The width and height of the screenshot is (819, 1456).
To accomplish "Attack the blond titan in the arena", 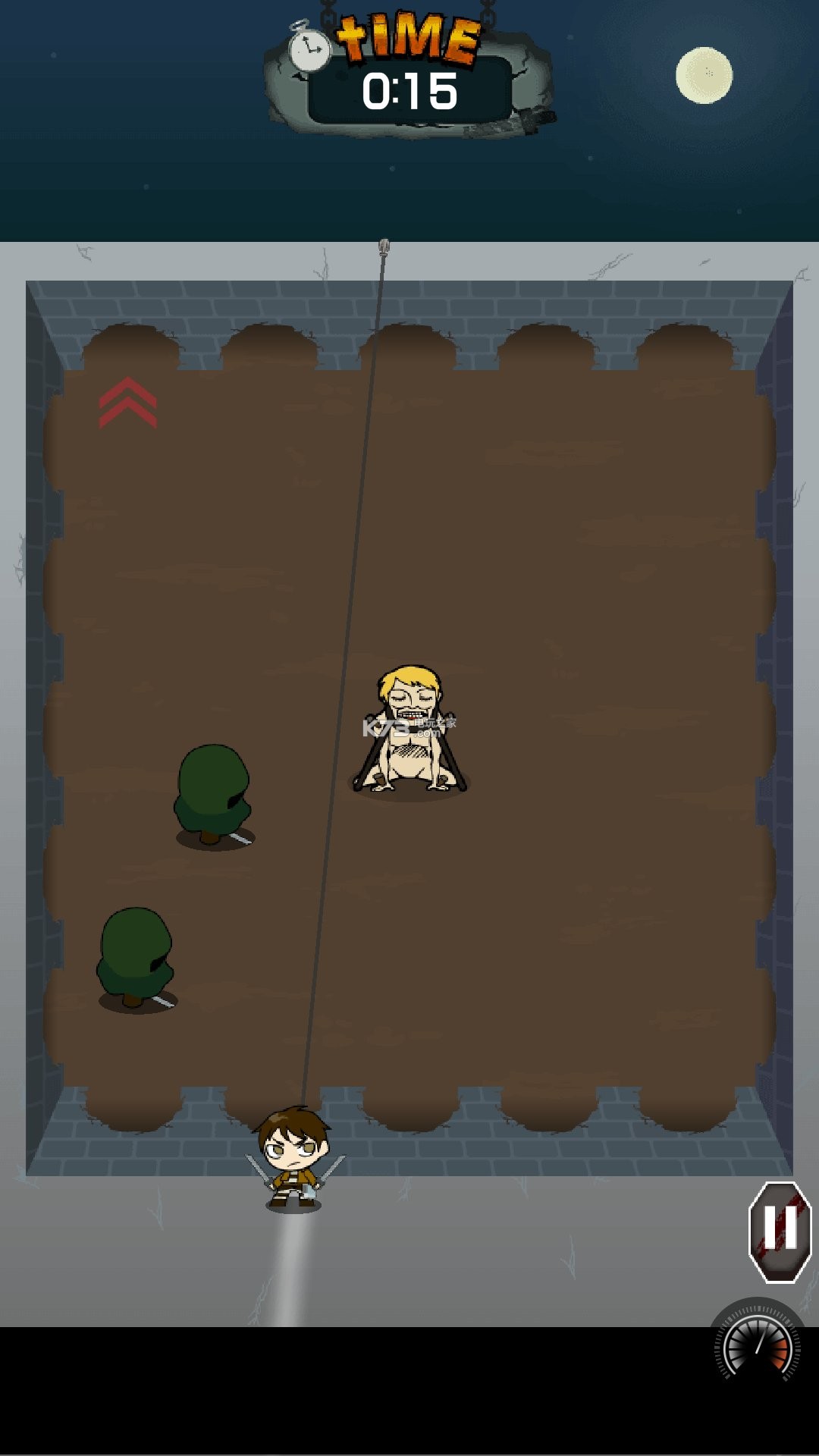I will pos(409,732).
